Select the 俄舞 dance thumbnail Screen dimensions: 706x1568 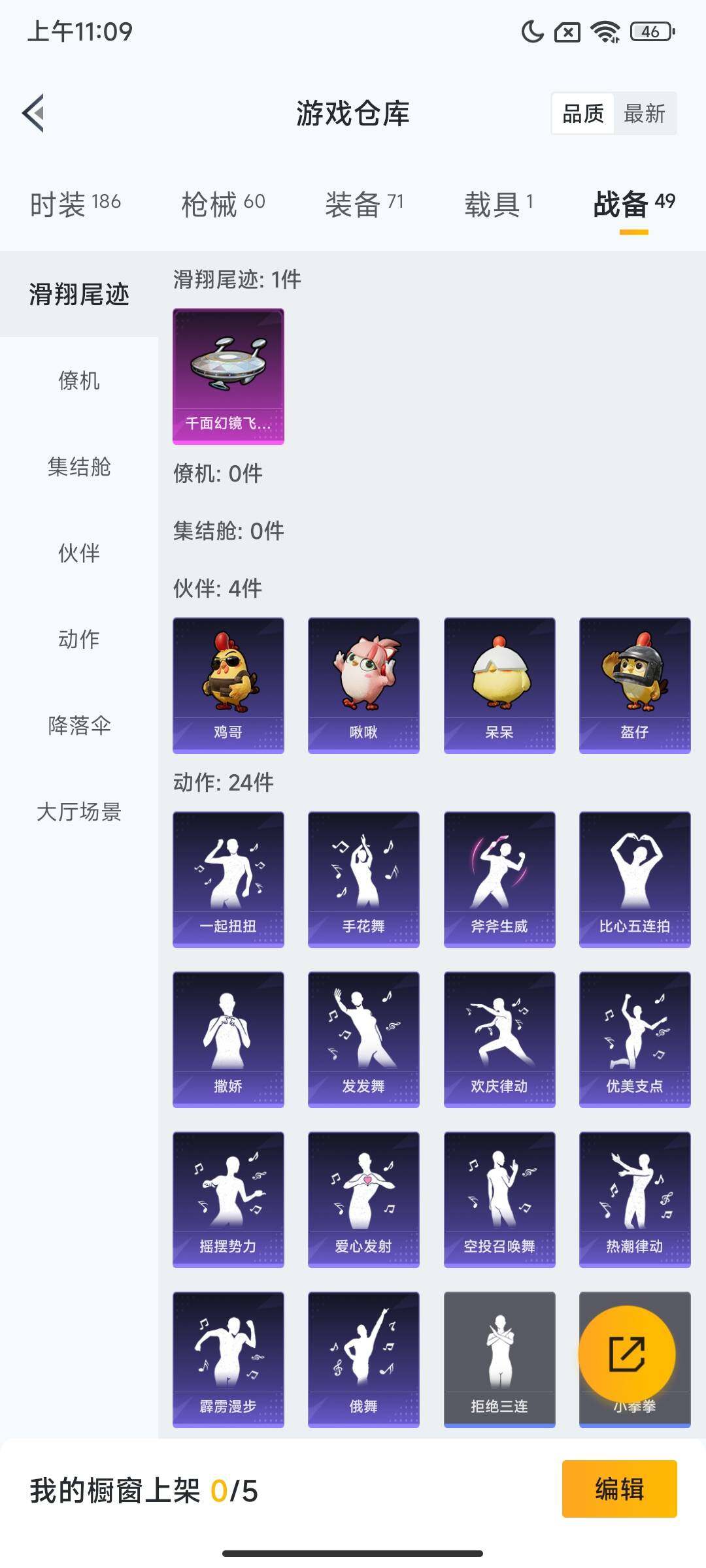[x=363, y=1359]
